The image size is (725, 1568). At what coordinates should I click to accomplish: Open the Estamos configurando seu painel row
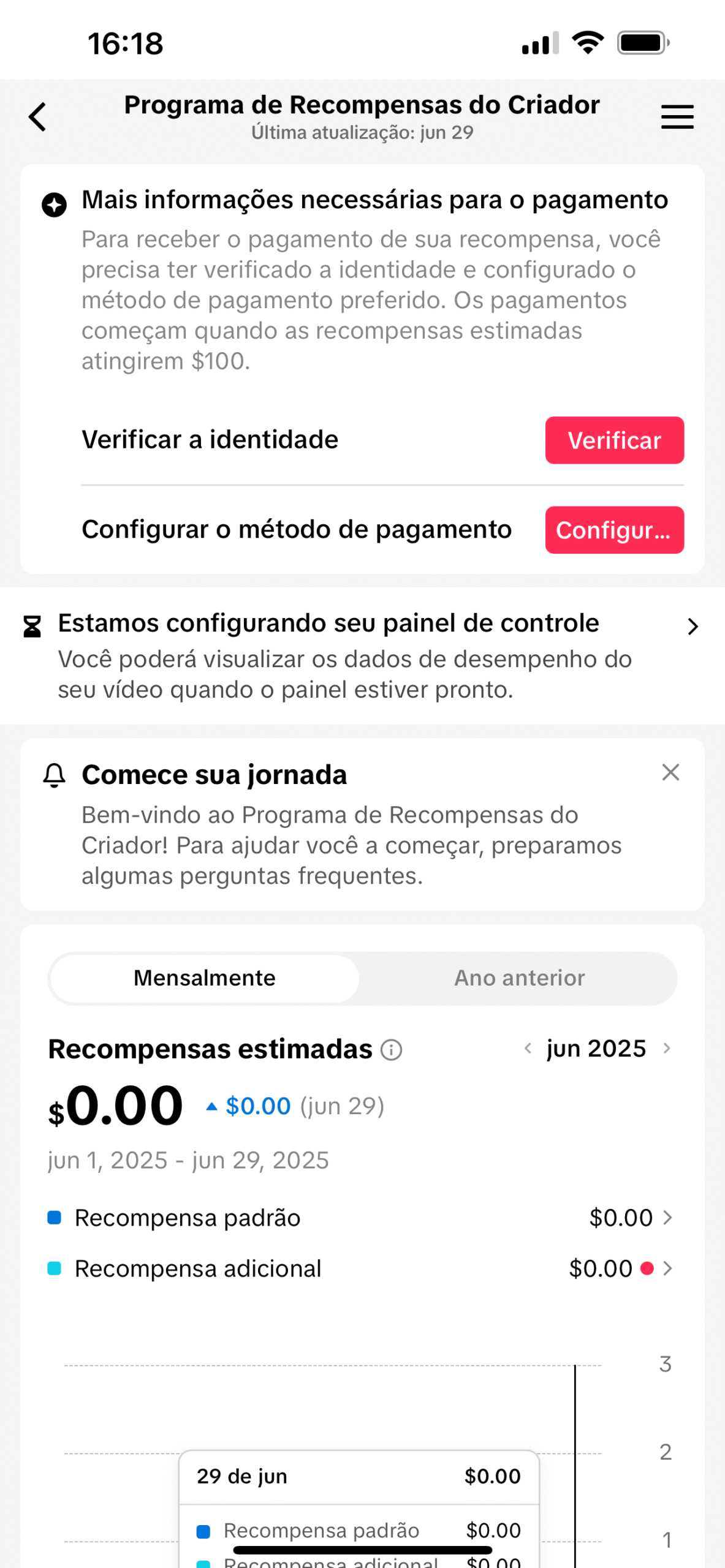click(362, 656)
